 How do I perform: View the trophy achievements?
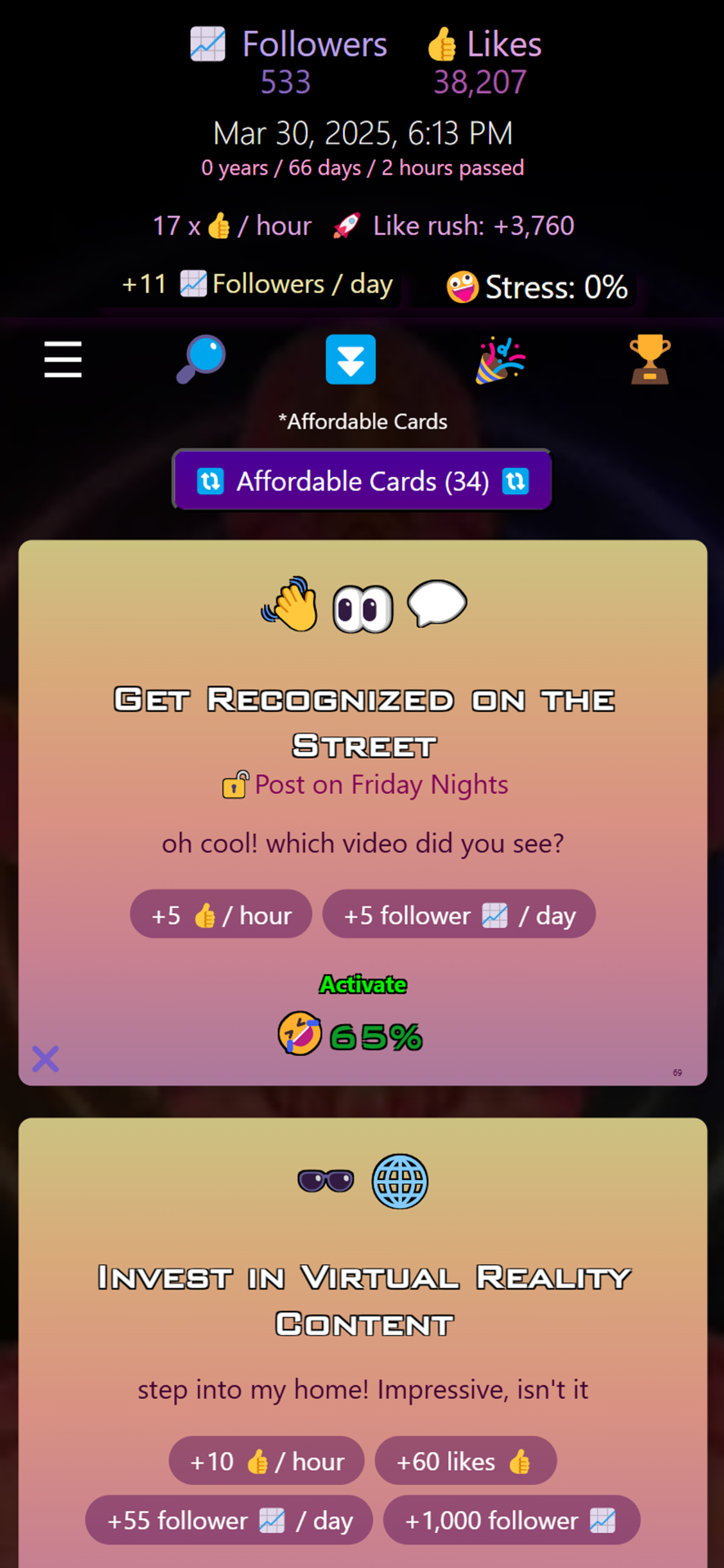[650, 359]
